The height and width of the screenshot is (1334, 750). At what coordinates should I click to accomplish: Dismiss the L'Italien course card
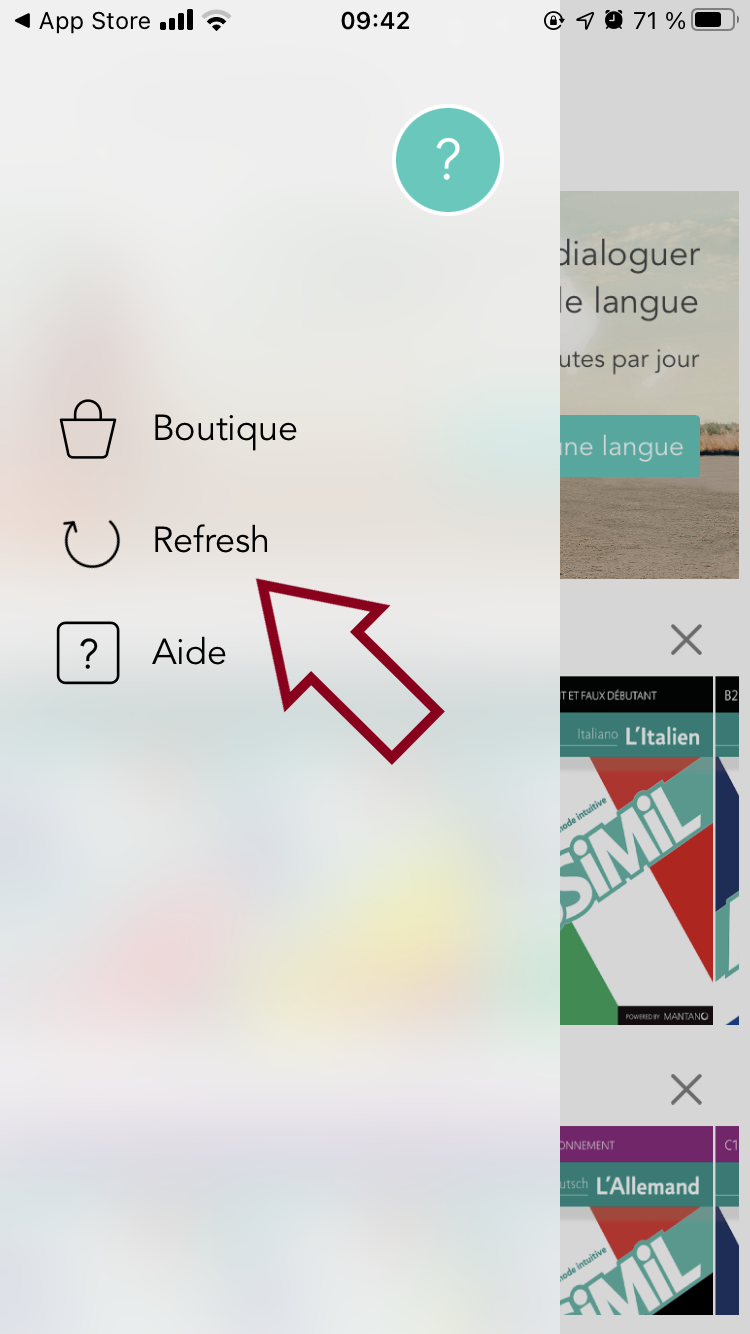tap(686, 639)
